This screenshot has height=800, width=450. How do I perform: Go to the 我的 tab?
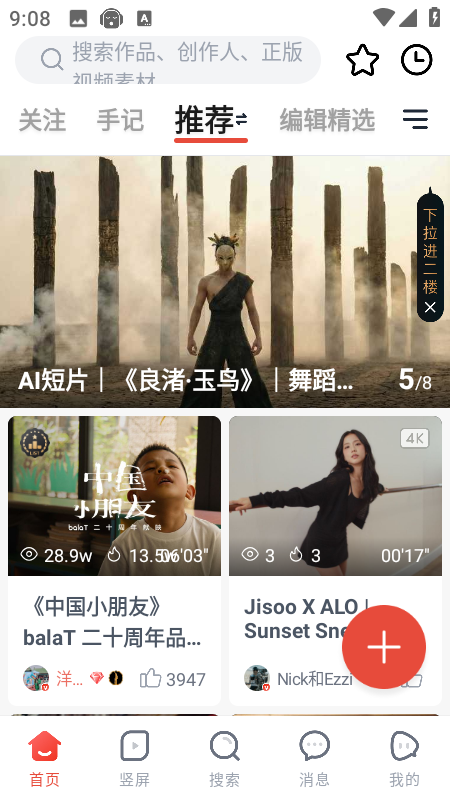(x=405, y=759)
